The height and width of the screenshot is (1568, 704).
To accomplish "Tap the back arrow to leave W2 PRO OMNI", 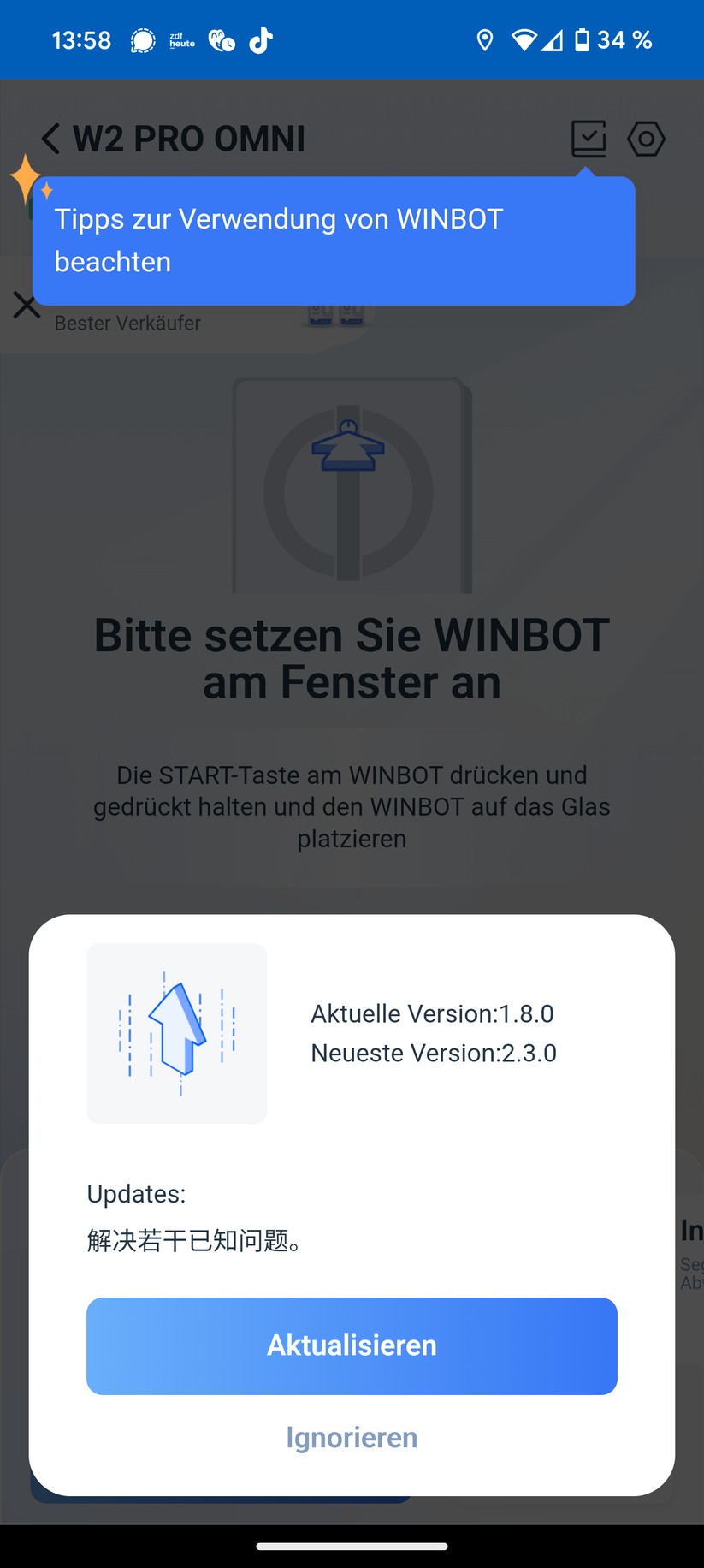I will pos(49,138).
